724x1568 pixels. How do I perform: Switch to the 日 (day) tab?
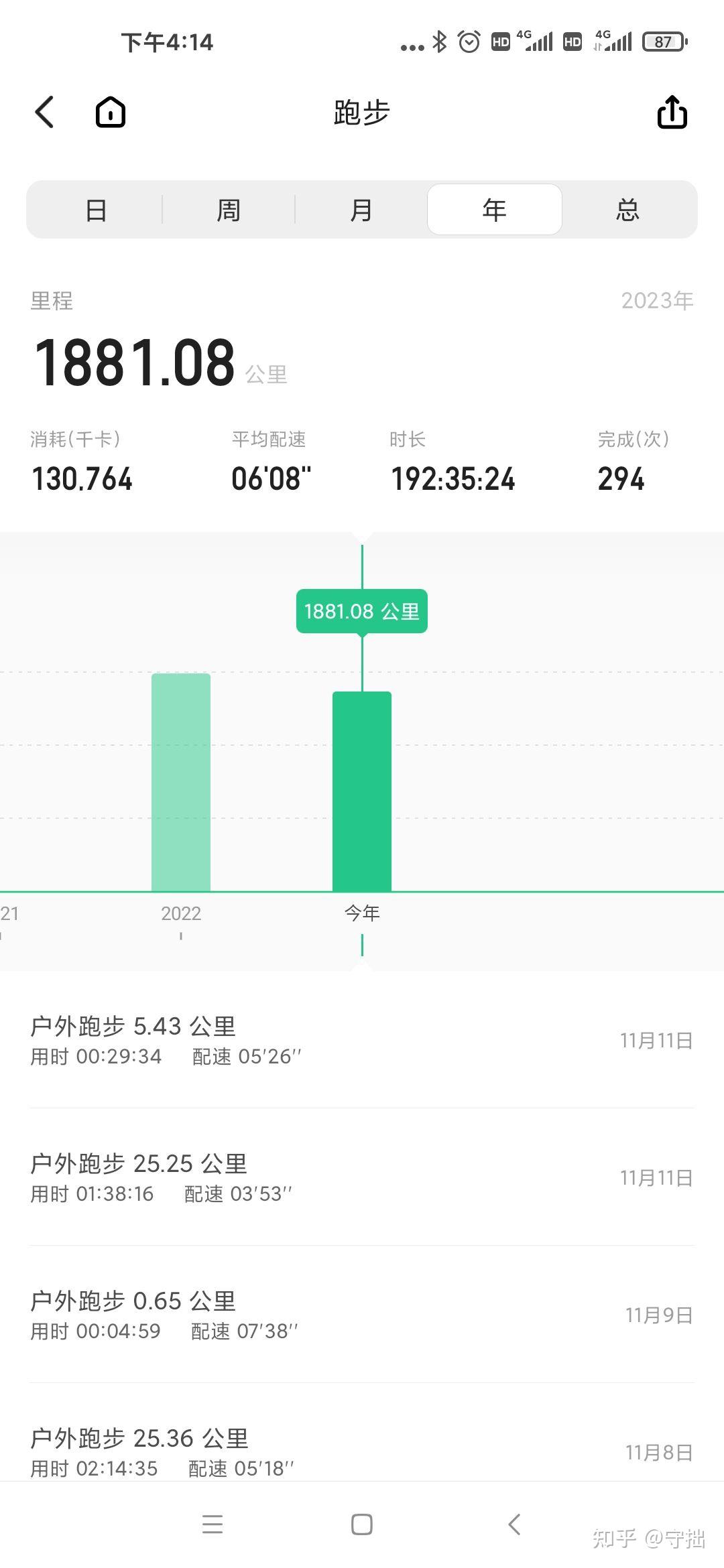click(x=96, y=210)
